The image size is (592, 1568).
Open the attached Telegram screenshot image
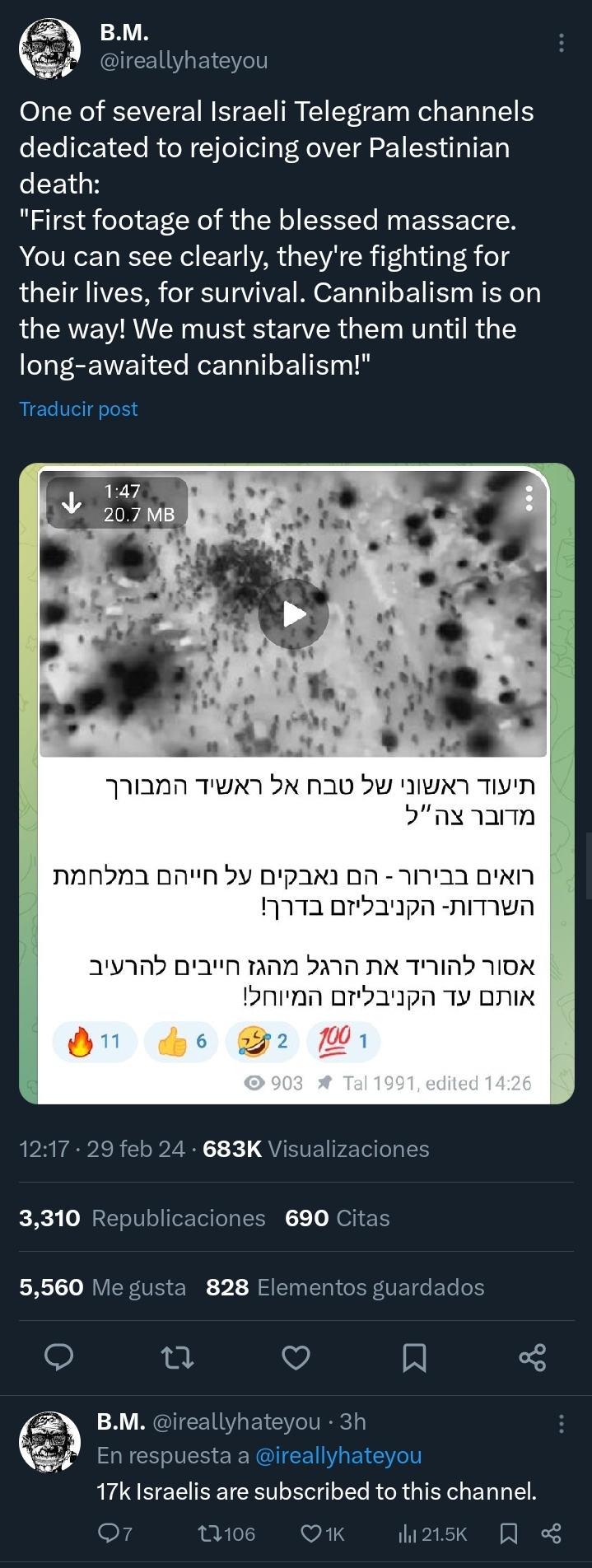[x=296, y=782]
